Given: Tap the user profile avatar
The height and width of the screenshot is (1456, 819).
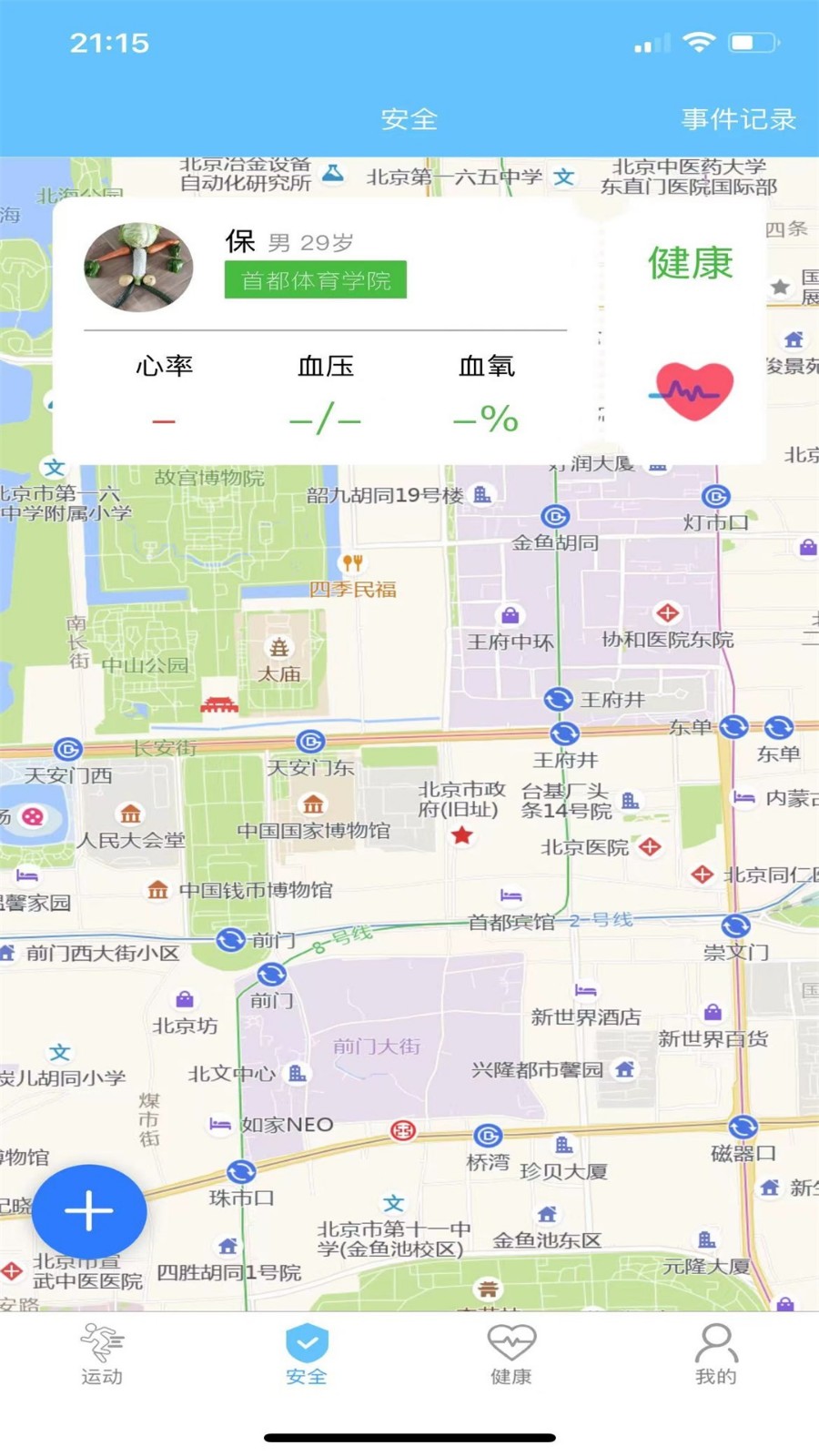Looking at the screenshot, I should tap(138, 268).
